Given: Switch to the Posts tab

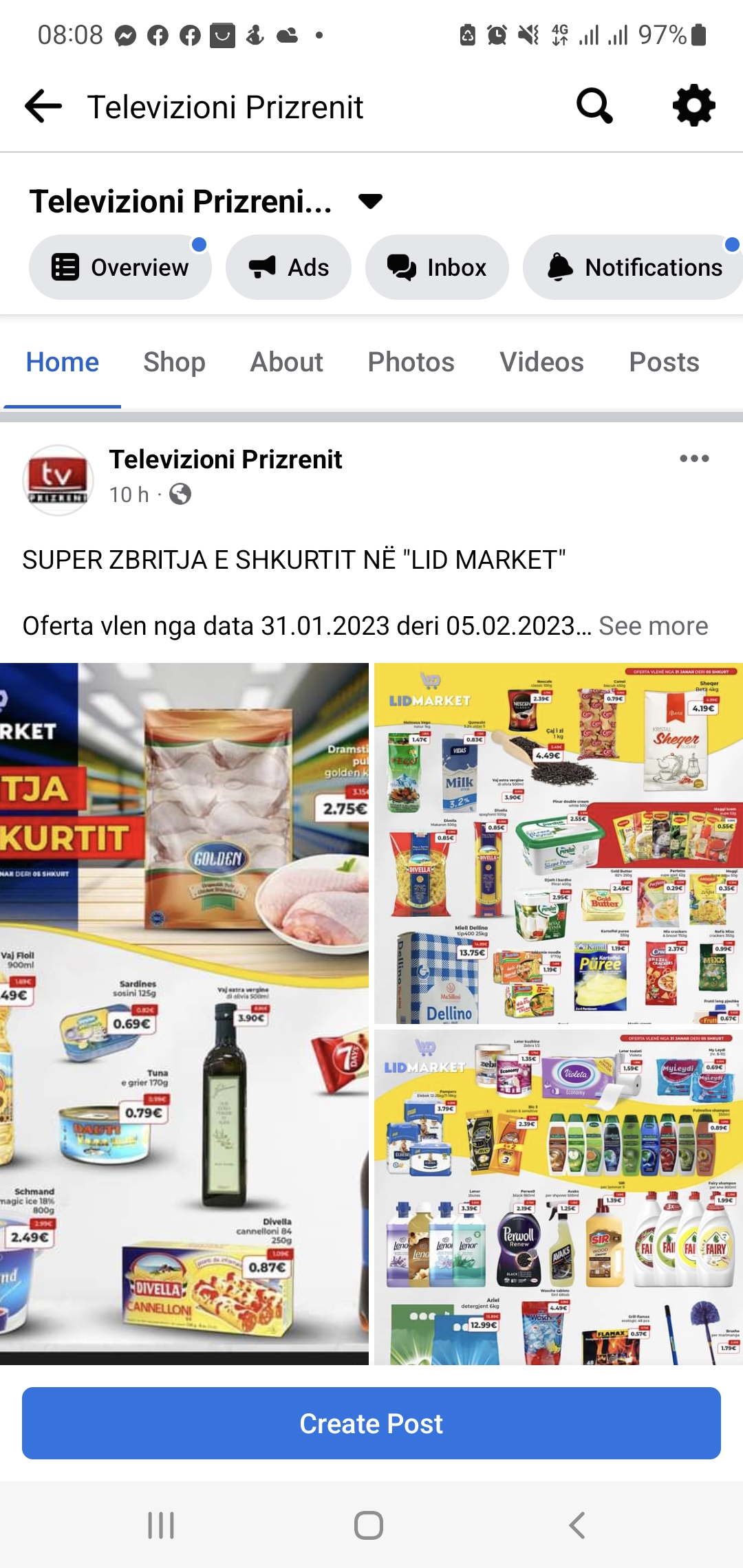Looking at the screenshot, I should click(x=664, y=362).
